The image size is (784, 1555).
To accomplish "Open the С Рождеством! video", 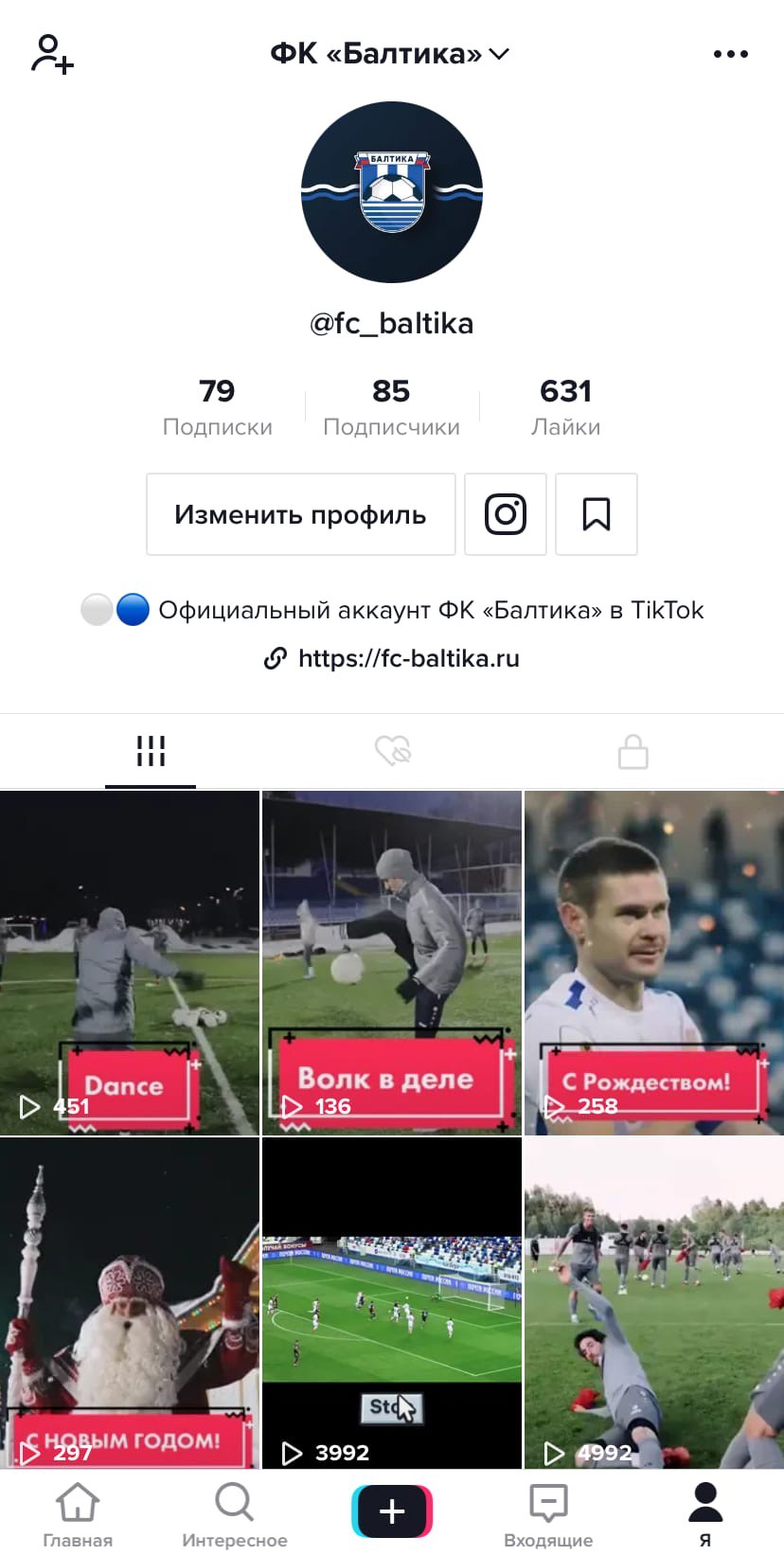I will [653, 962].
